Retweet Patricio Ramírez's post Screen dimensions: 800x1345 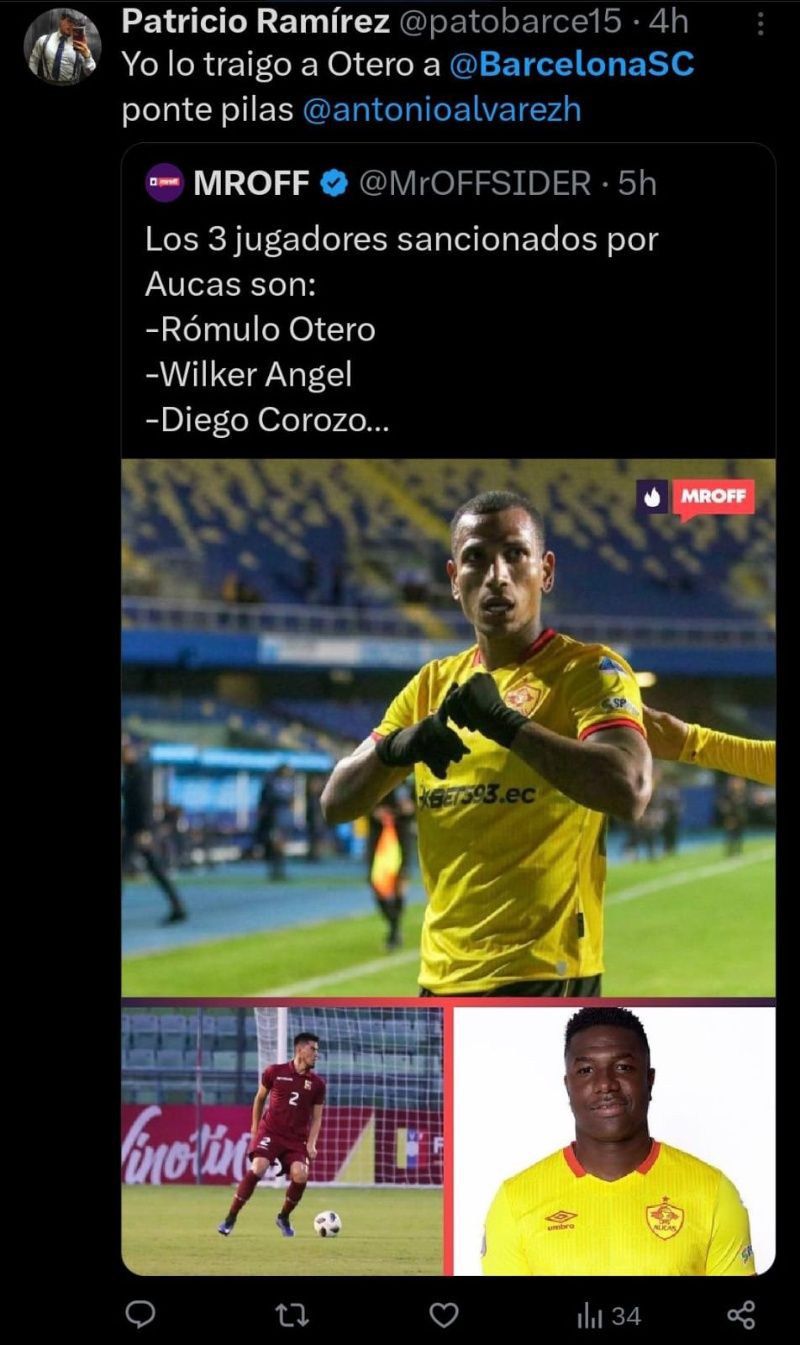(292, 1315)
